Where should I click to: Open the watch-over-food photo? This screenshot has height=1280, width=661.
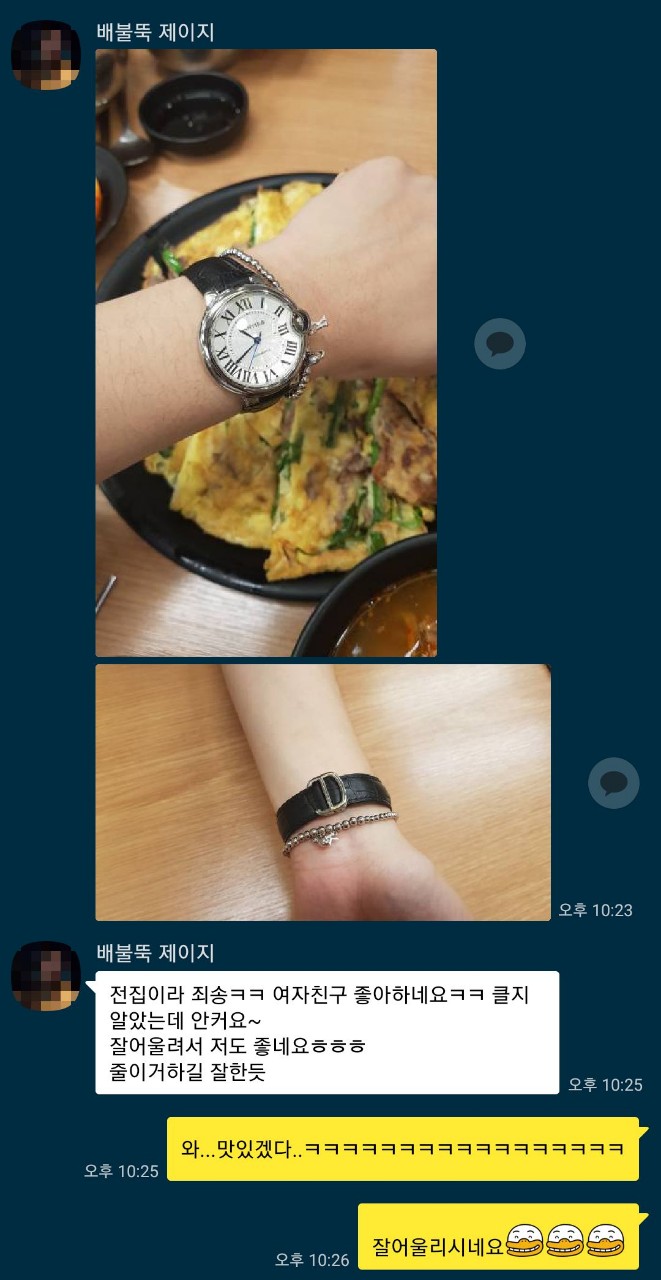266,352
